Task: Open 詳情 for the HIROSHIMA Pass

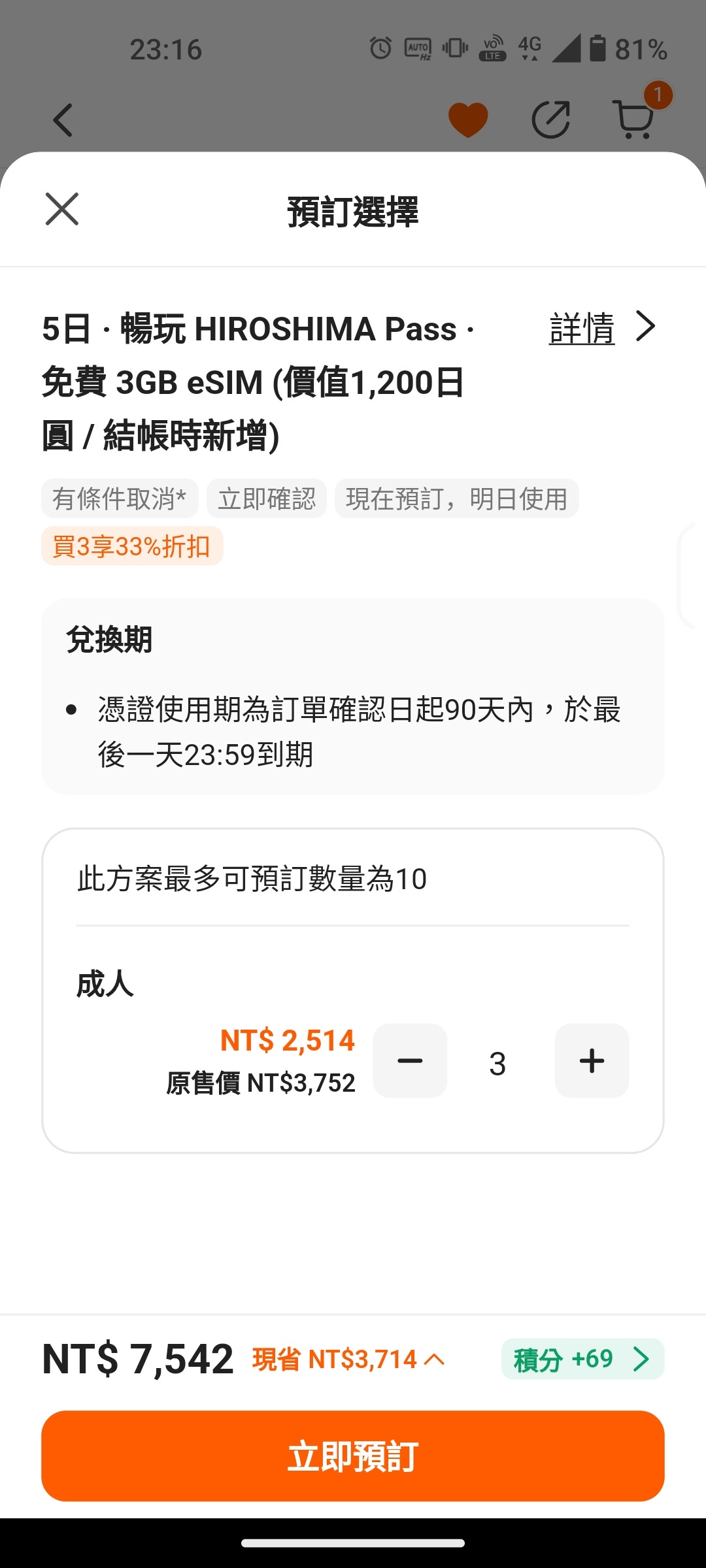Action: 601,328
